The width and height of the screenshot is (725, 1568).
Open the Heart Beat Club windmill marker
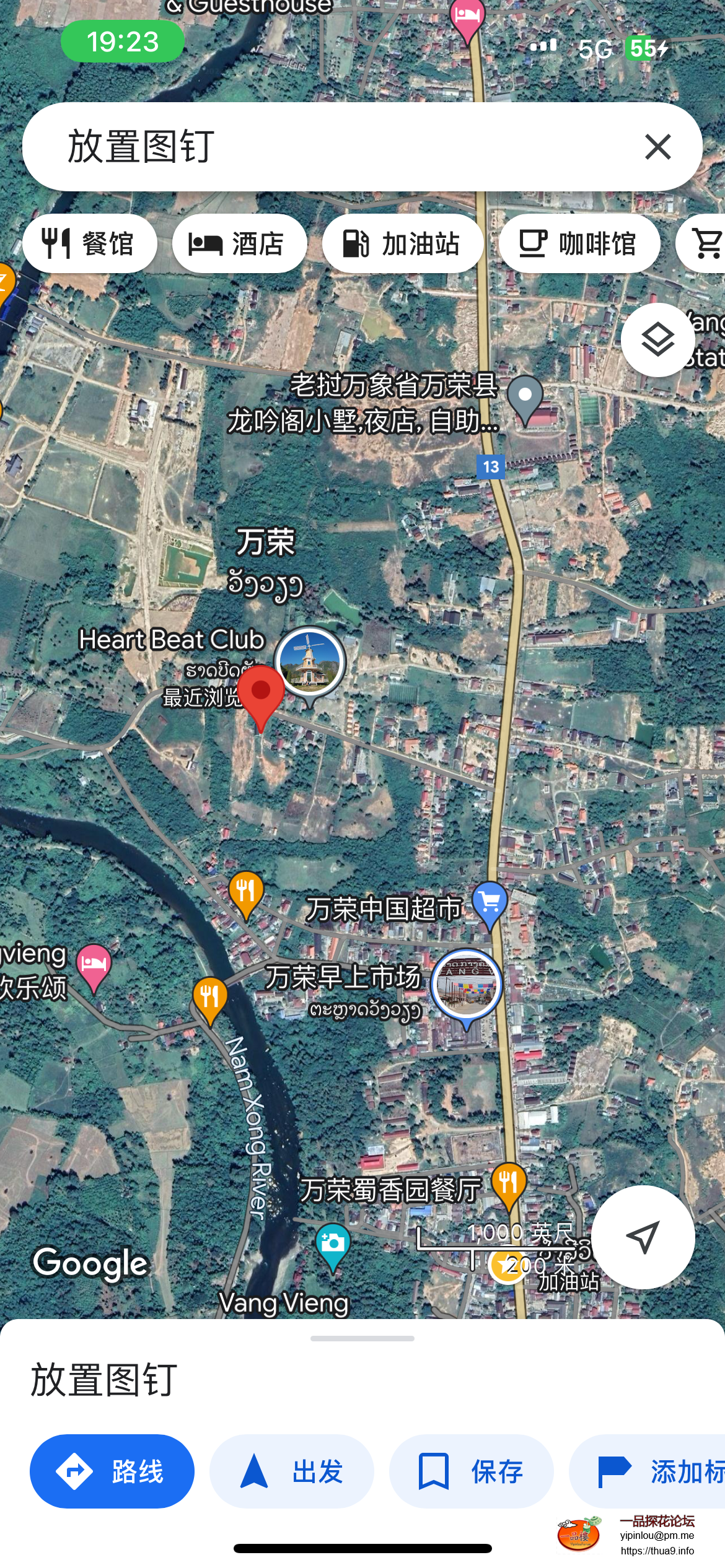click(x=309, y=661)
